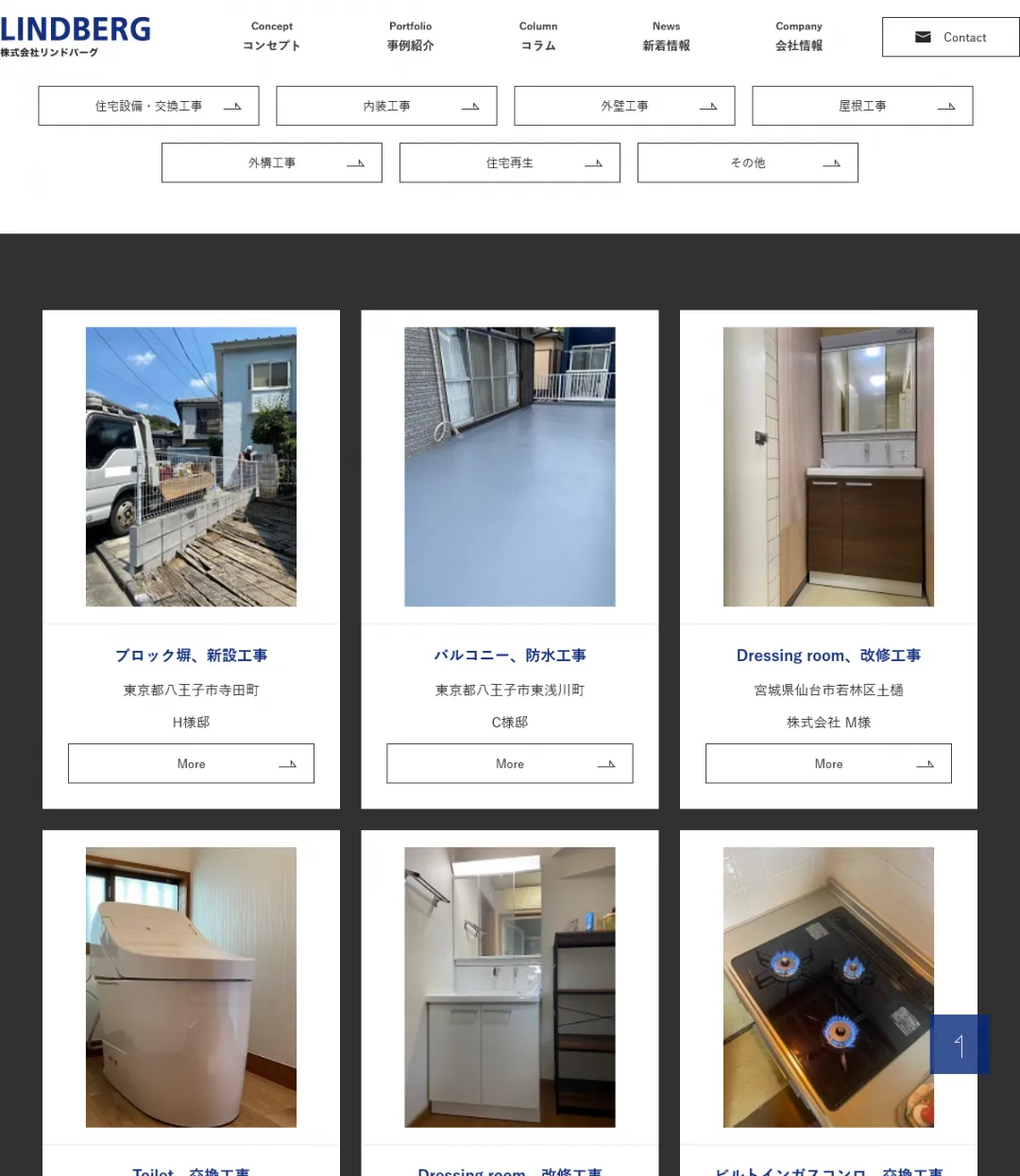
Task: Filter by 住宅再生 category
Action: coord(510,162)
